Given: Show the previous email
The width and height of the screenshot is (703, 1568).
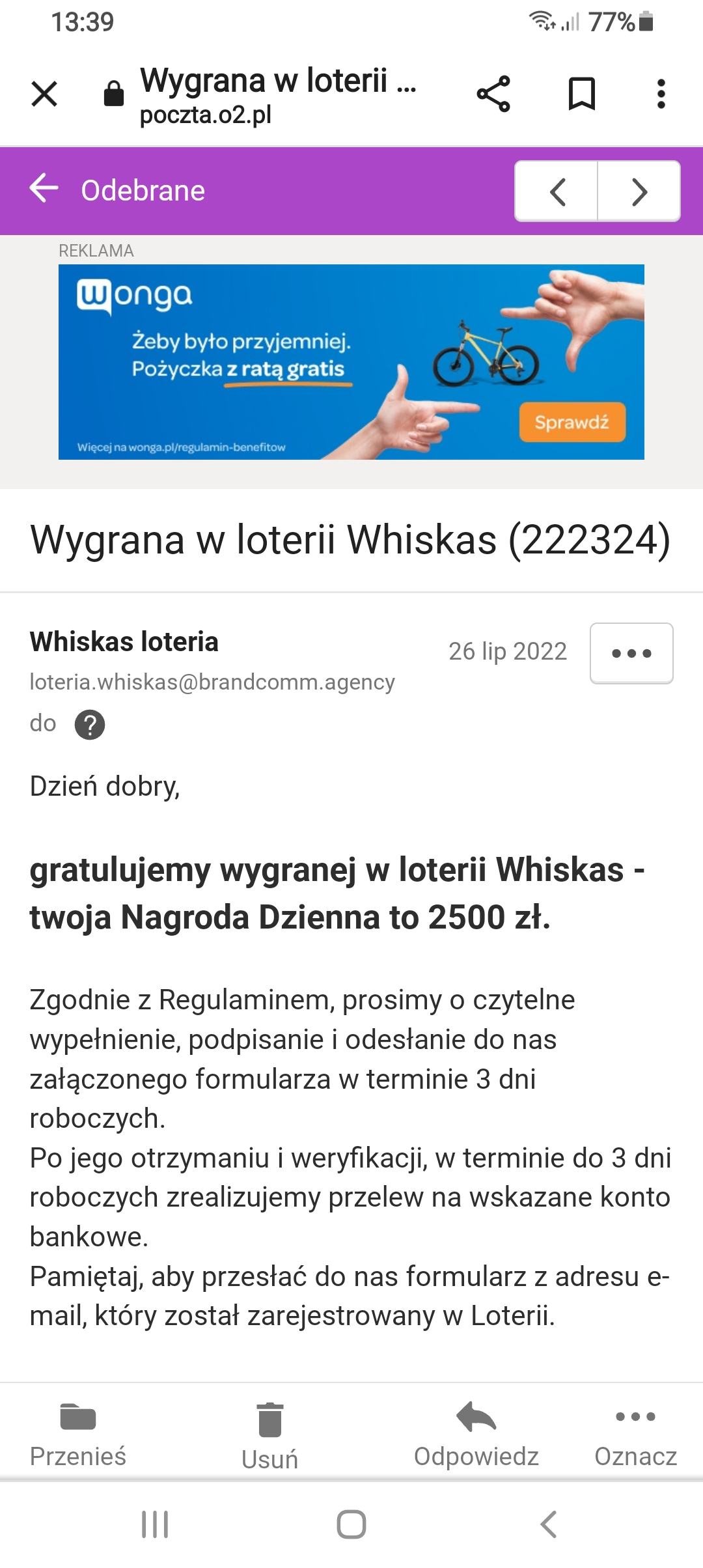Looking at the screenshot, I should tap(557, 191).
